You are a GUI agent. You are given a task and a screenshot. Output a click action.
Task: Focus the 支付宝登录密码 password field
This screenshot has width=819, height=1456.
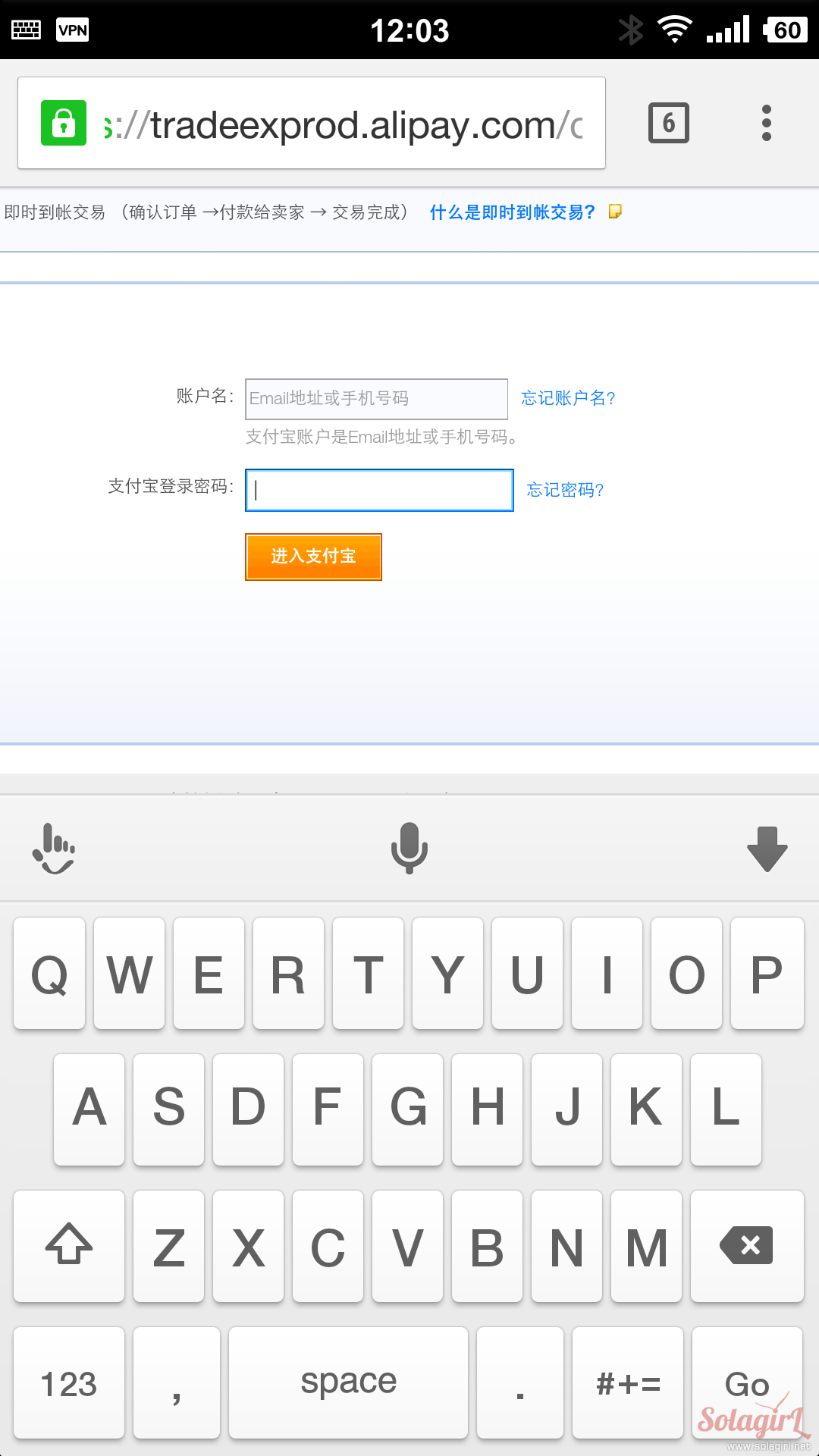379,490
